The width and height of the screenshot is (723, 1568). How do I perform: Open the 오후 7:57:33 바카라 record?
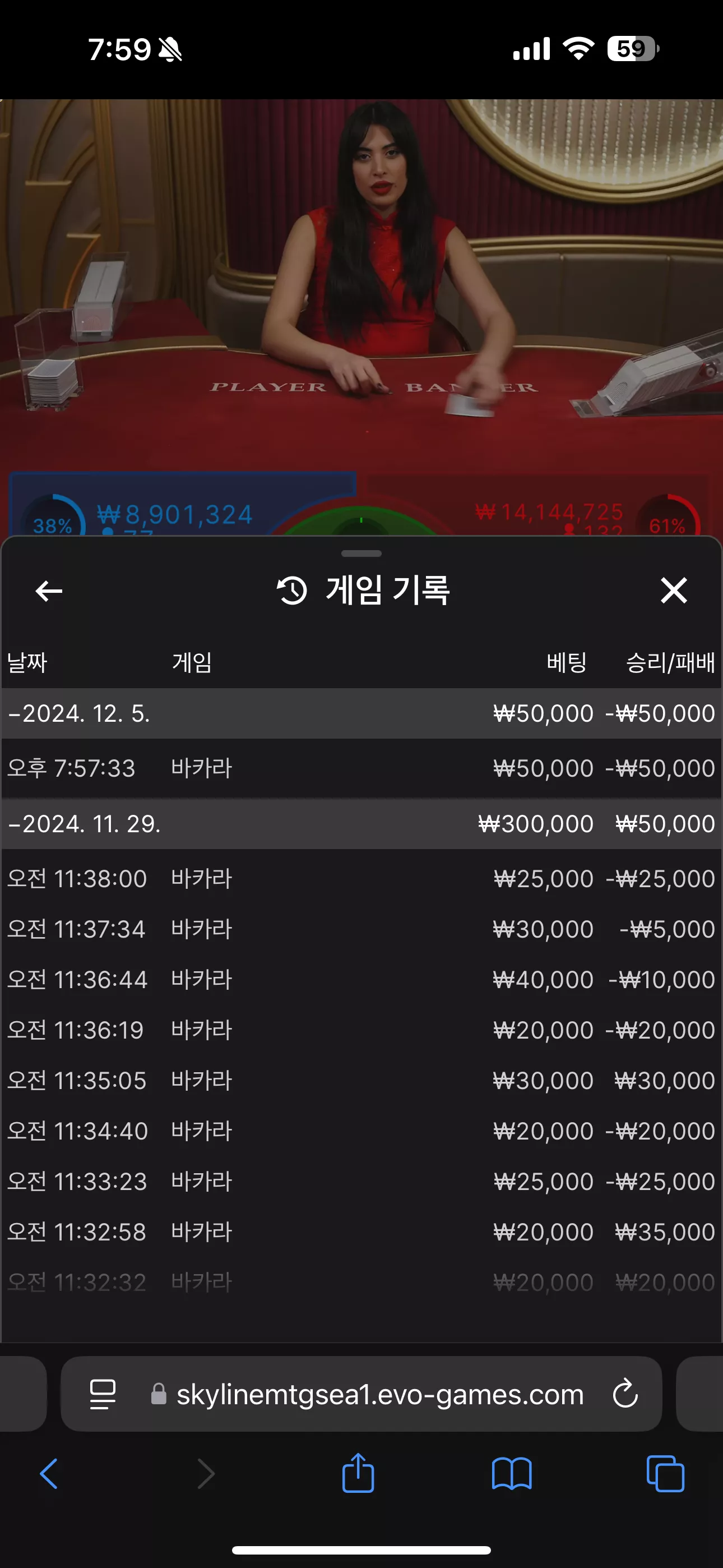click(x=361, y=768)
